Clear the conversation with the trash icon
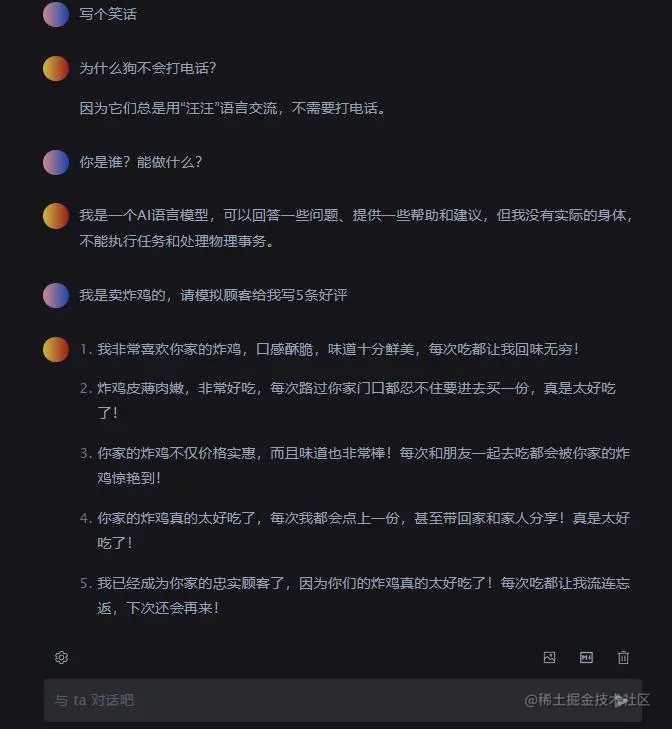Image resolution: width=672 pixels, height=729 pixels. pyautogui.click(x=623, y=657)
